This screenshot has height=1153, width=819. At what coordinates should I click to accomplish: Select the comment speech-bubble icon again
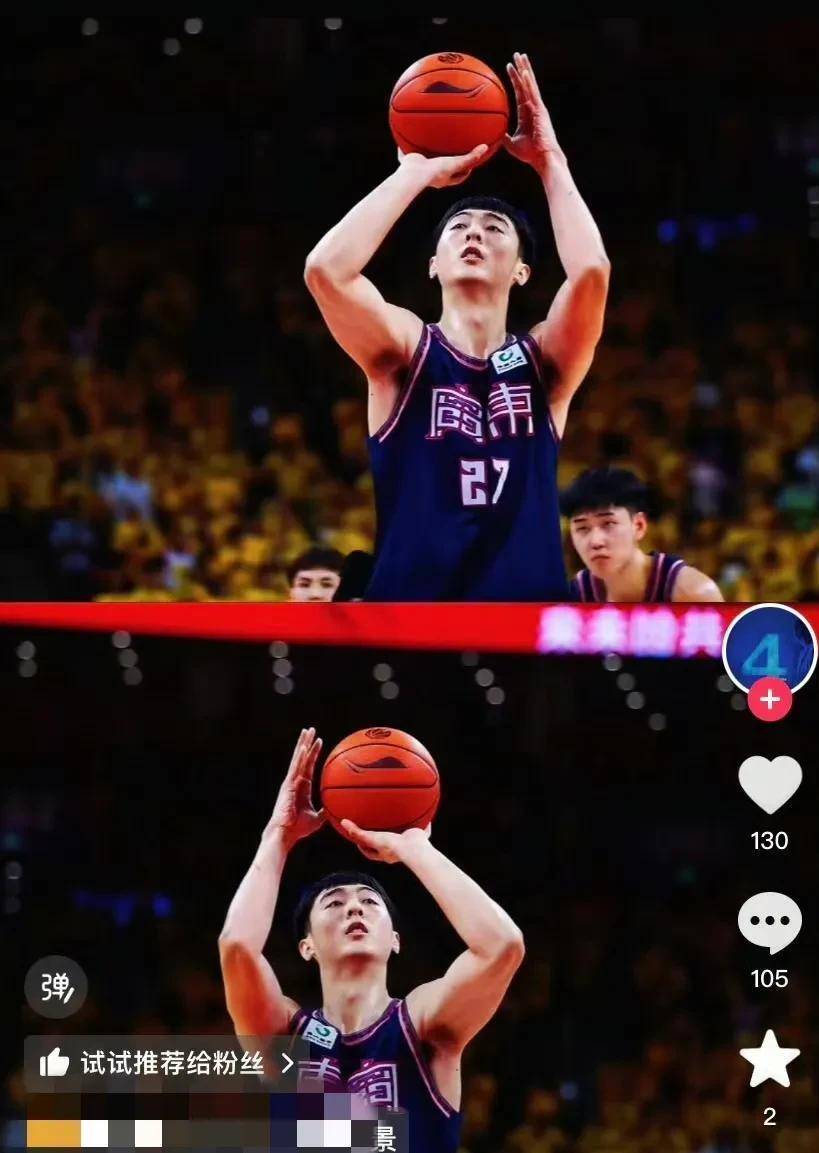point(770,918)
